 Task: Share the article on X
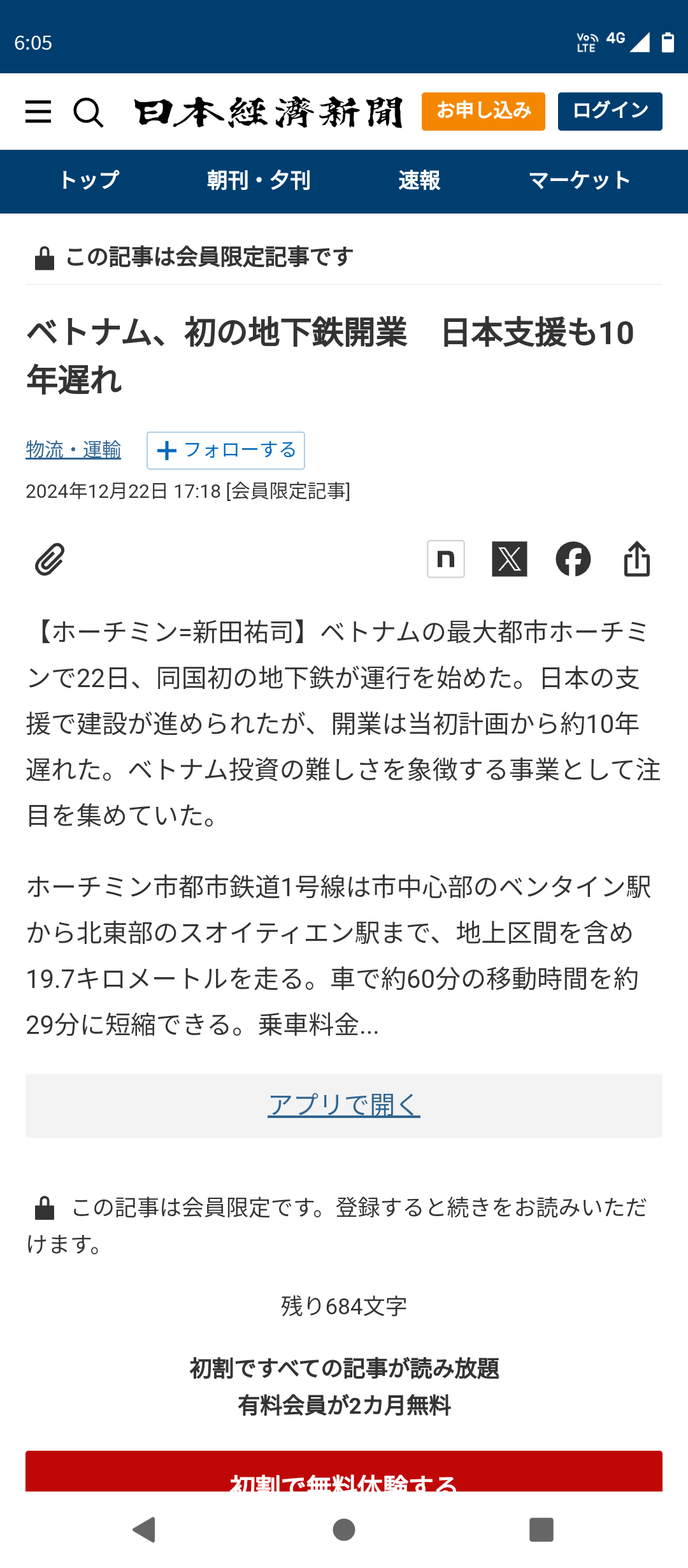(x=509, y=559)
